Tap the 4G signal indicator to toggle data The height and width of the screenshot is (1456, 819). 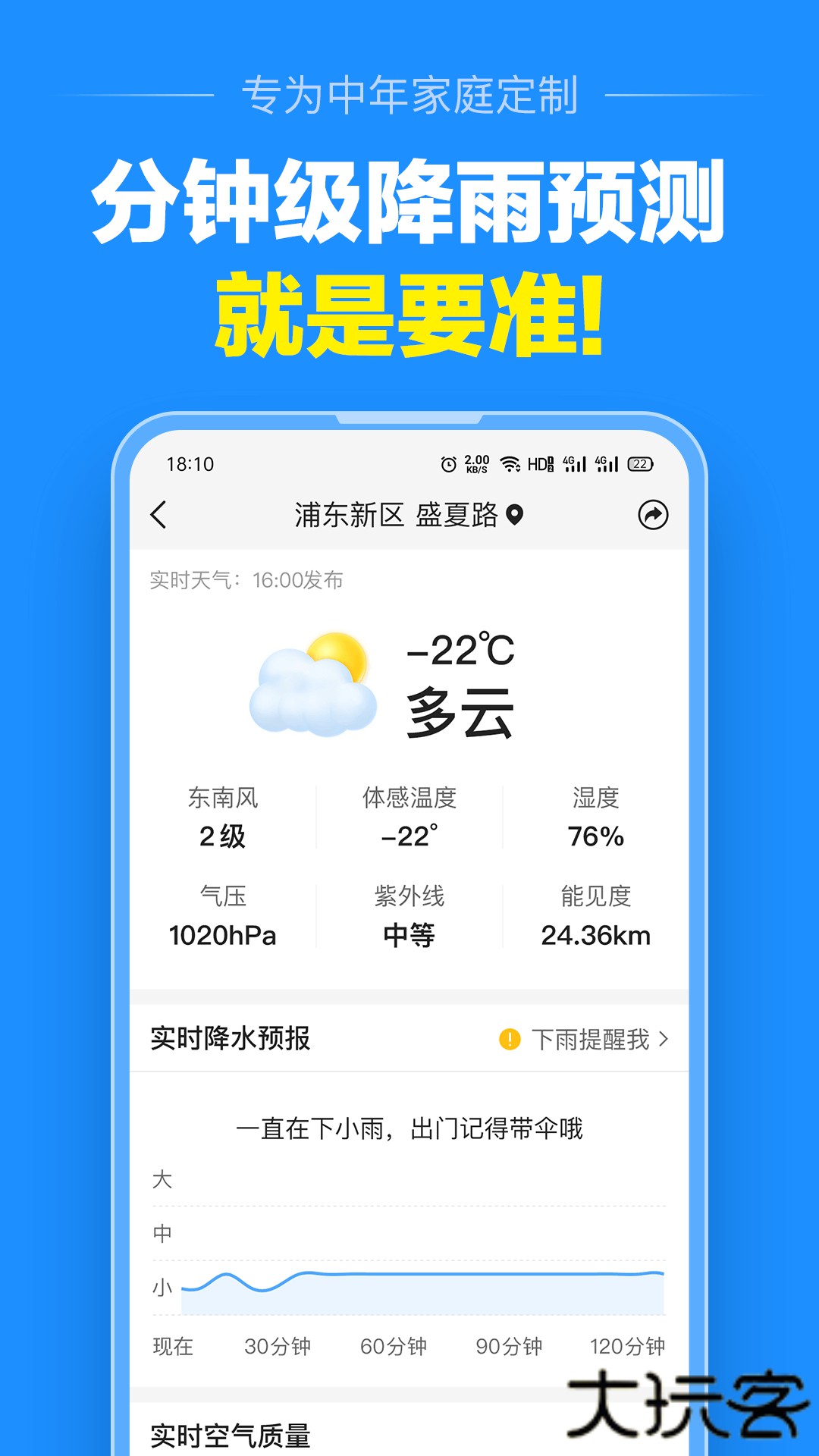click(575, 463)
